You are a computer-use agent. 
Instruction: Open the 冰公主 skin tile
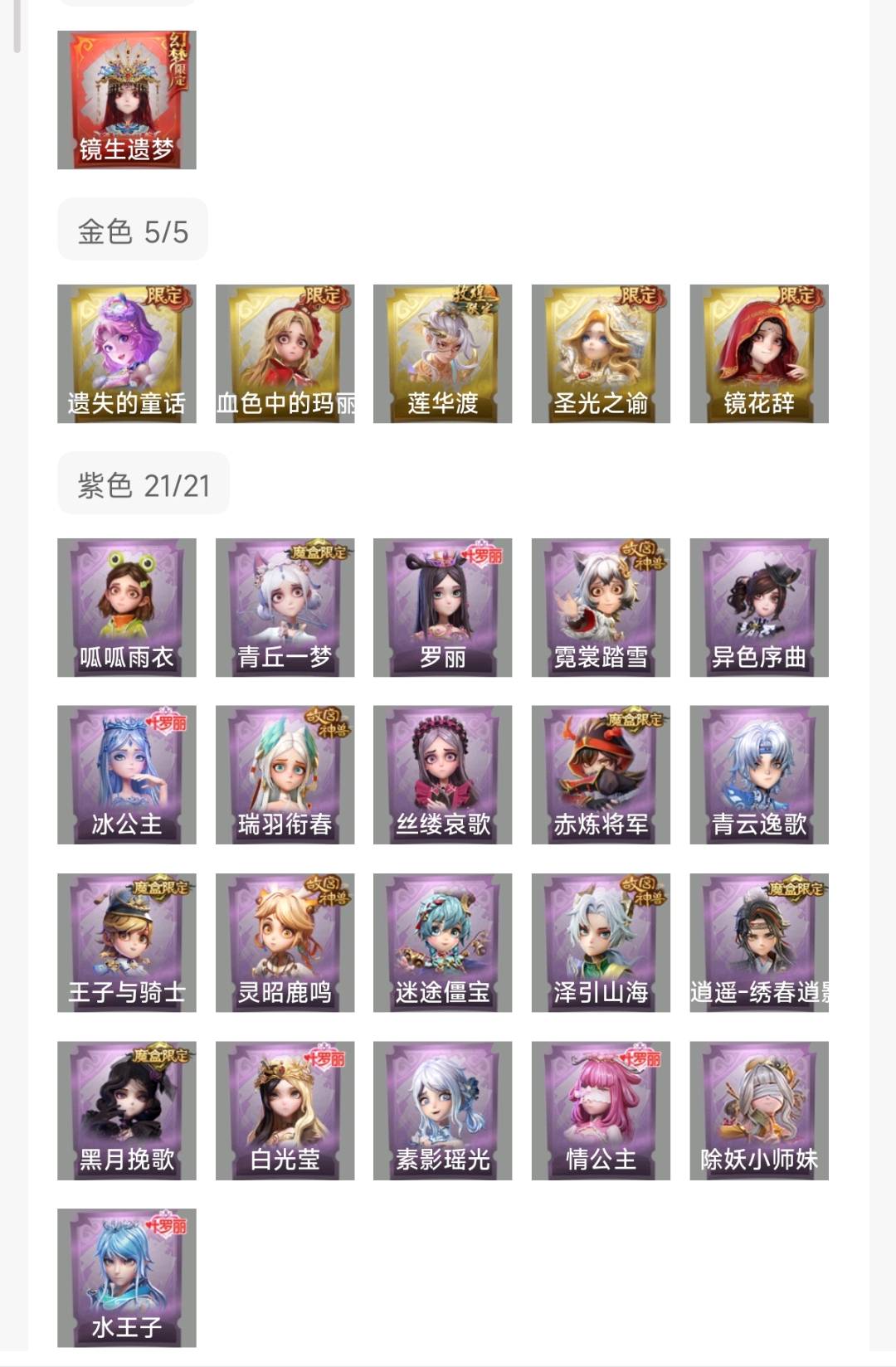pos(126,775)
